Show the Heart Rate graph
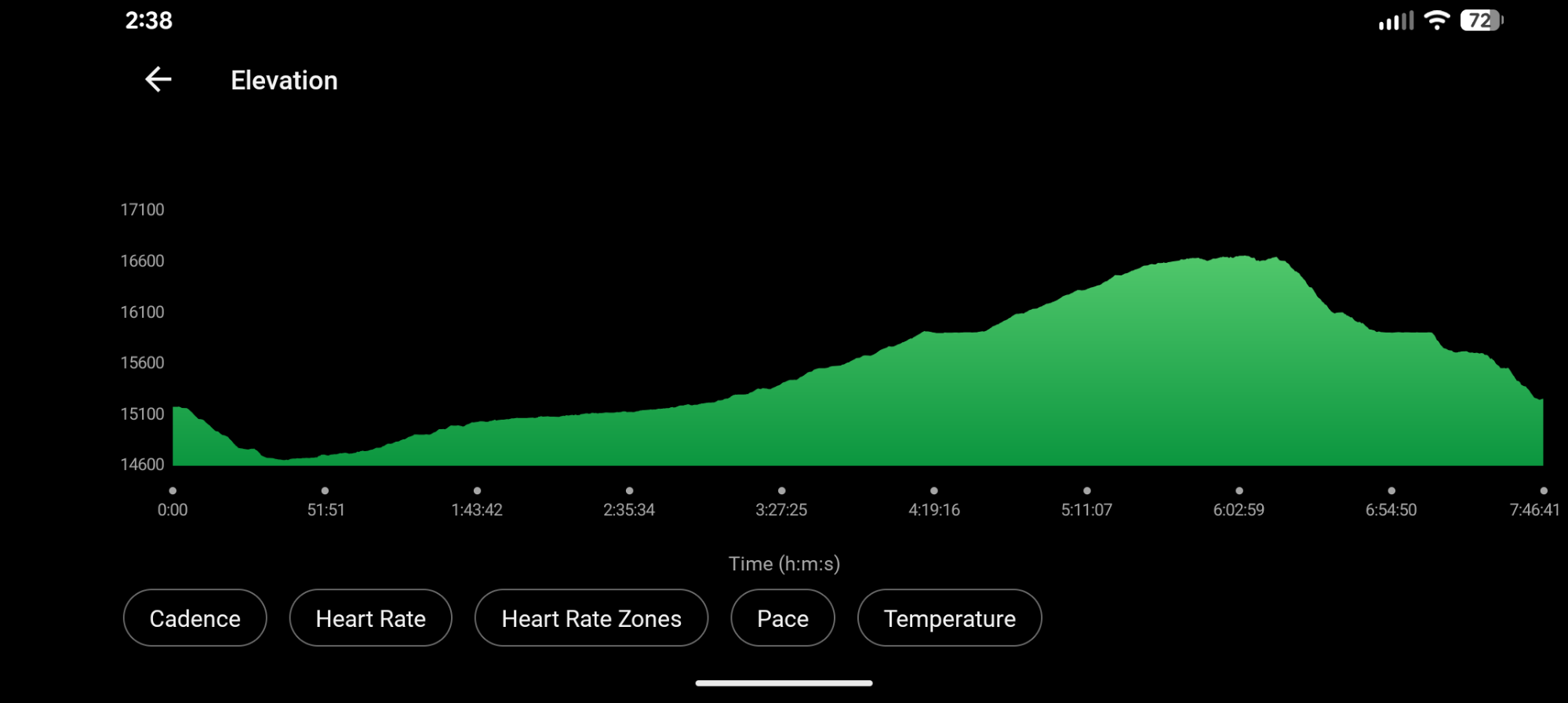 pos(370,618)
